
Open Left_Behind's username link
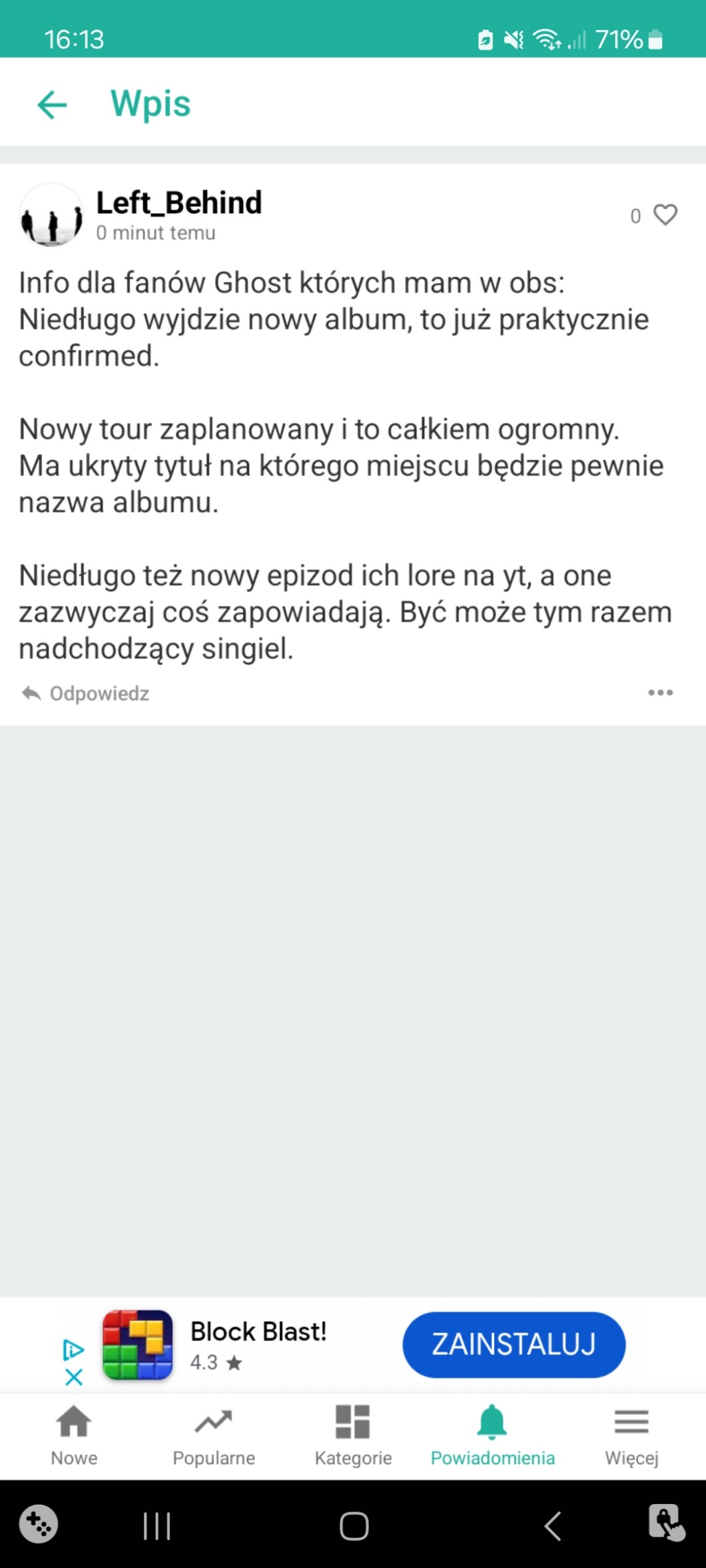point(179,203)
